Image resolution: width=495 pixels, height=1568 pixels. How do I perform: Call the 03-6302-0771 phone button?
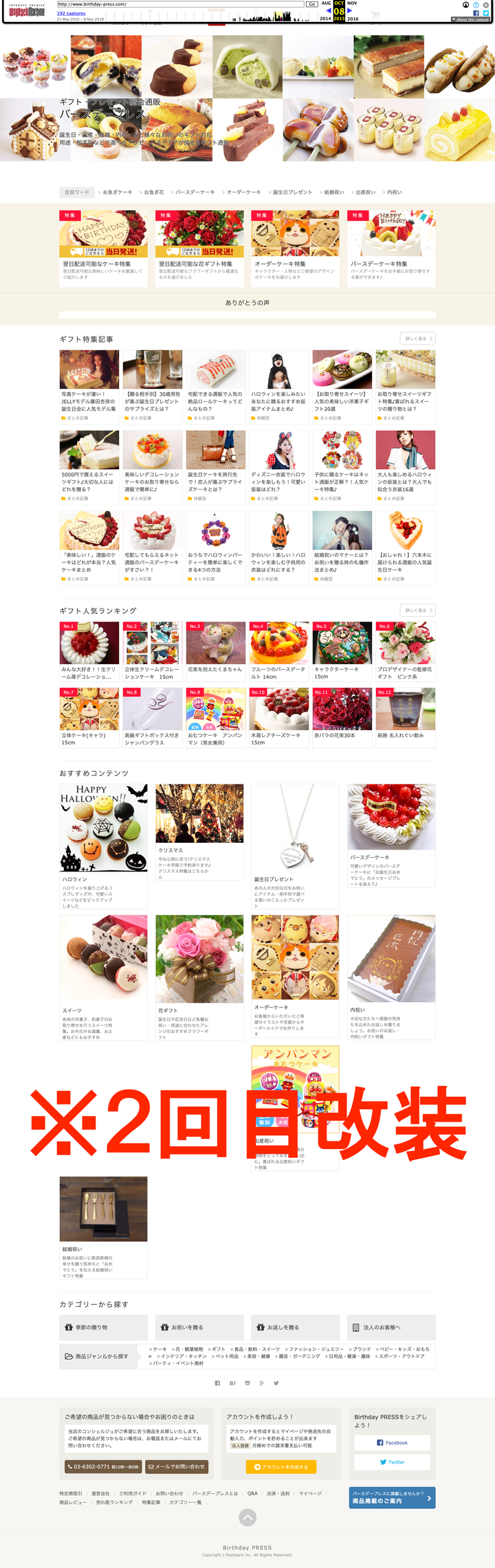pyautogui.click(x=103, y=1466)
